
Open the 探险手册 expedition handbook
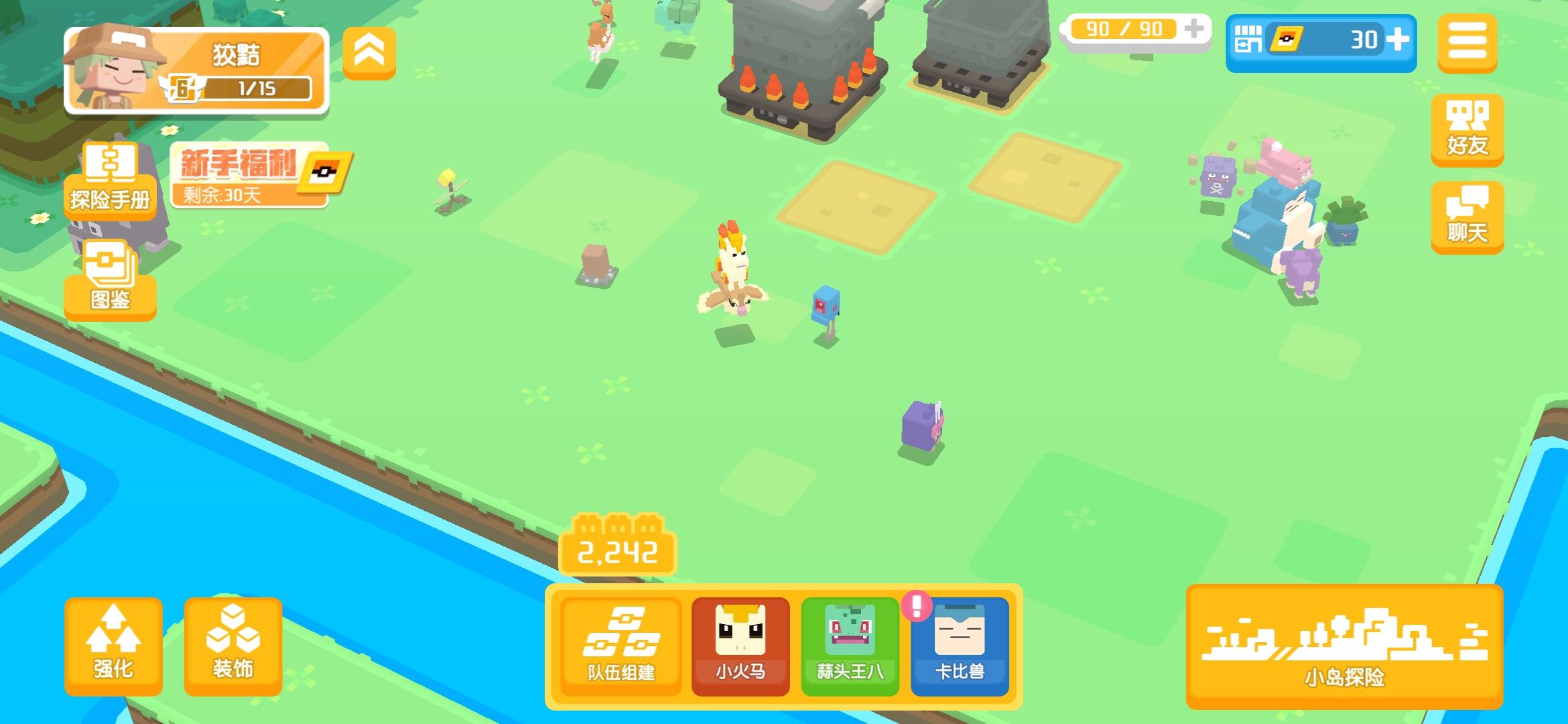110,181
